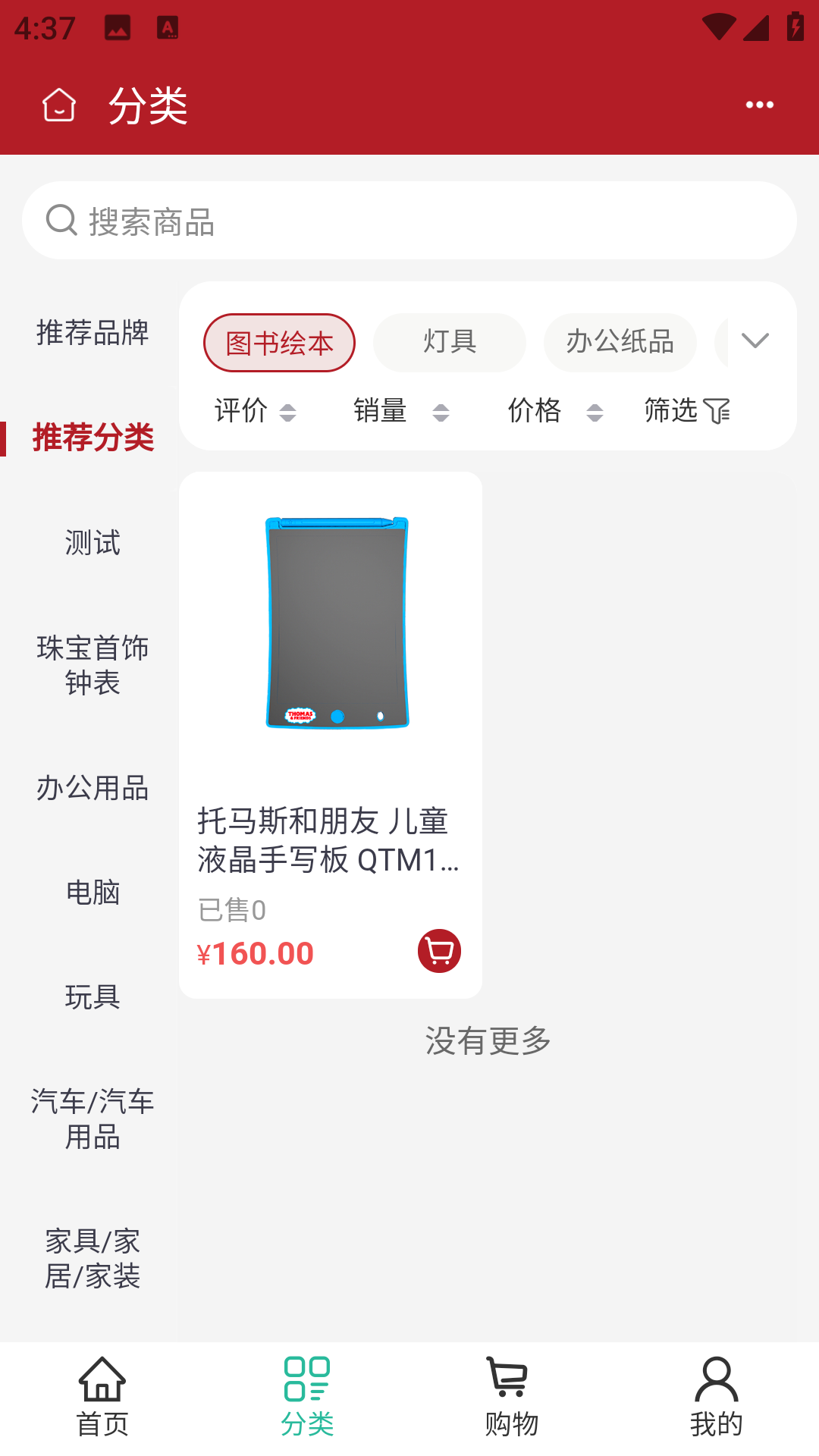This screenshot has height=1456, width=819.
Task: Tap the home icon in the header
Action: click(x=59, y=105)
